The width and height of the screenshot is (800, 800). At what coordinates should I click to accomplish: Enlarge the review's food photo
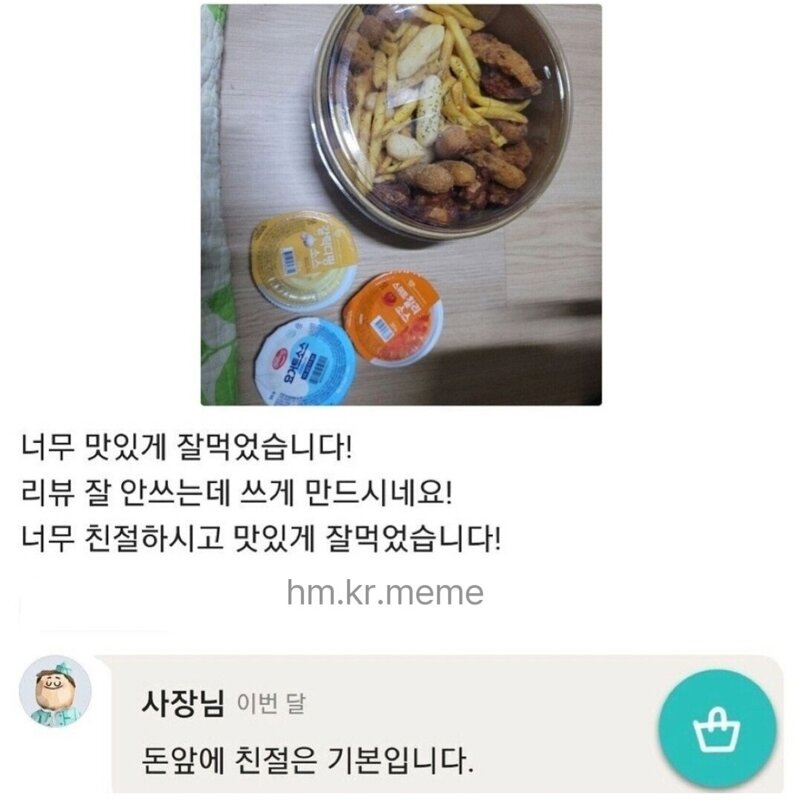(401, 205)
